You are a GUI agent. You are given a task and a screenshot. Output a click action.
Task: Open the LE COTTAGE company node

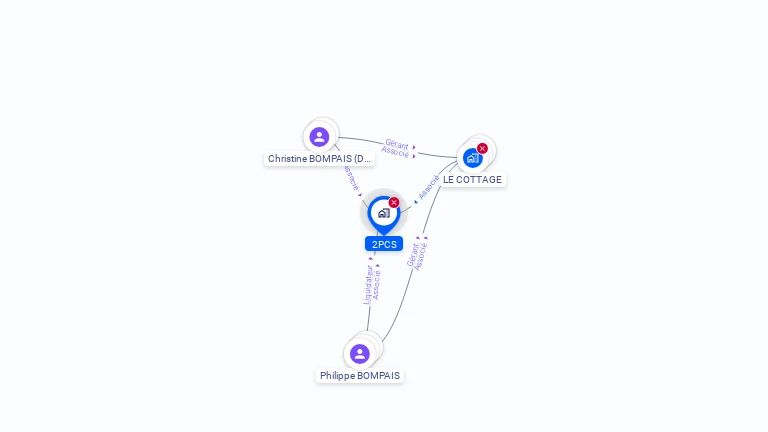[x=473, y=158]
